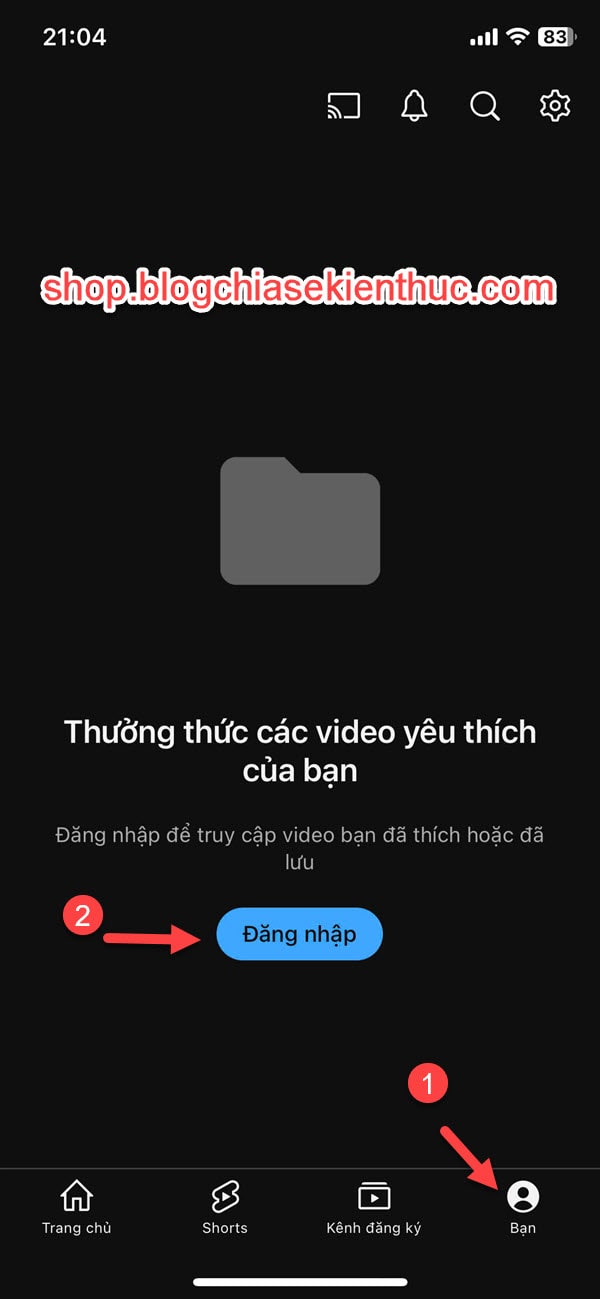Screen dimensions: 600x1299
Task: Select the Bạn tab
Action: click(x=523, y=1207)
